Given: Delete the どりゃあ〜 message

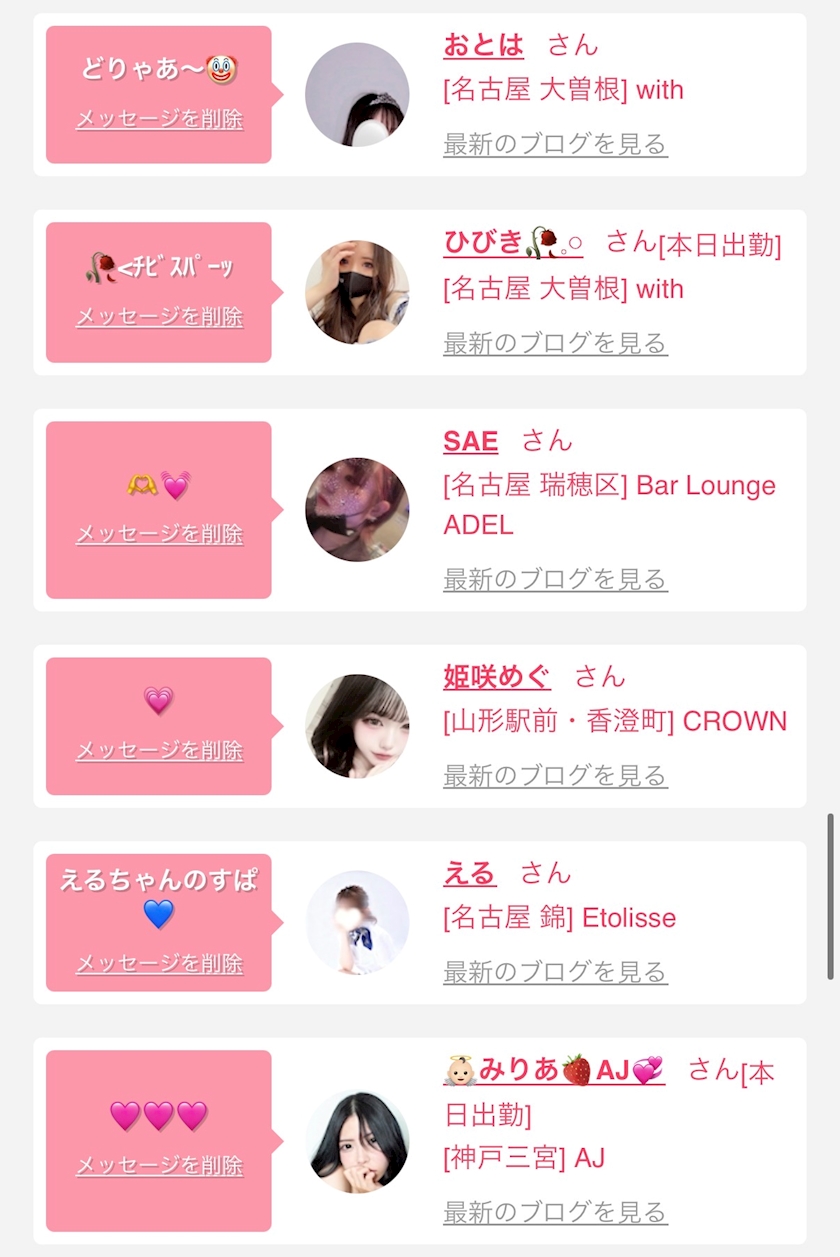Looking at the screenshot, I should coord(159,119).
